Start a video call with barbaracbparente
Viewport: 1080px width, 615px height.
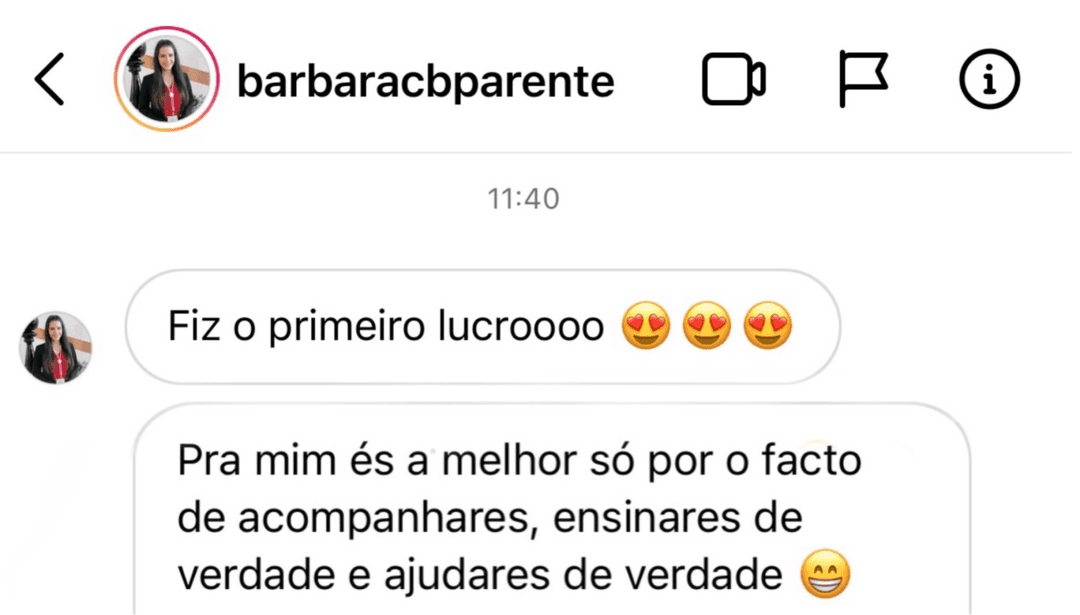click(x=734, y=80)
